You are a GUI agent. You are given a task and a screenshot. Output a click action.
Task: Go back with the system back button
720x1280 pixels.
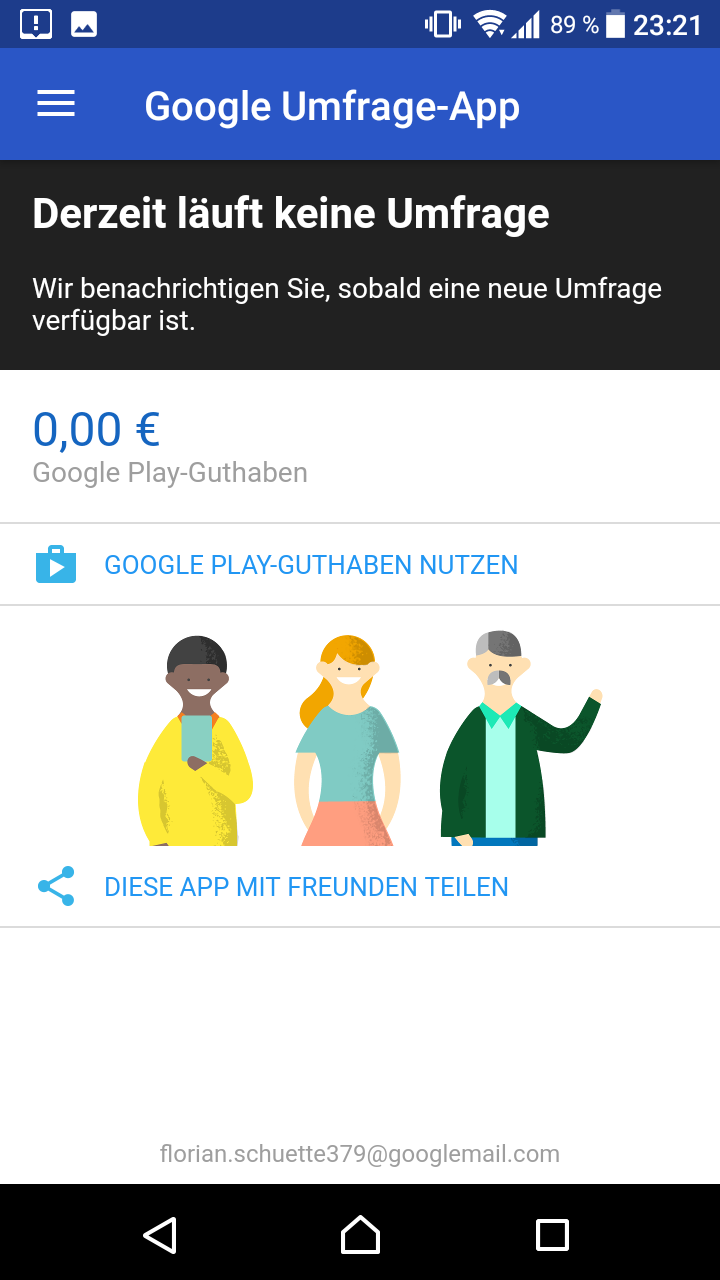(160, 1235)
